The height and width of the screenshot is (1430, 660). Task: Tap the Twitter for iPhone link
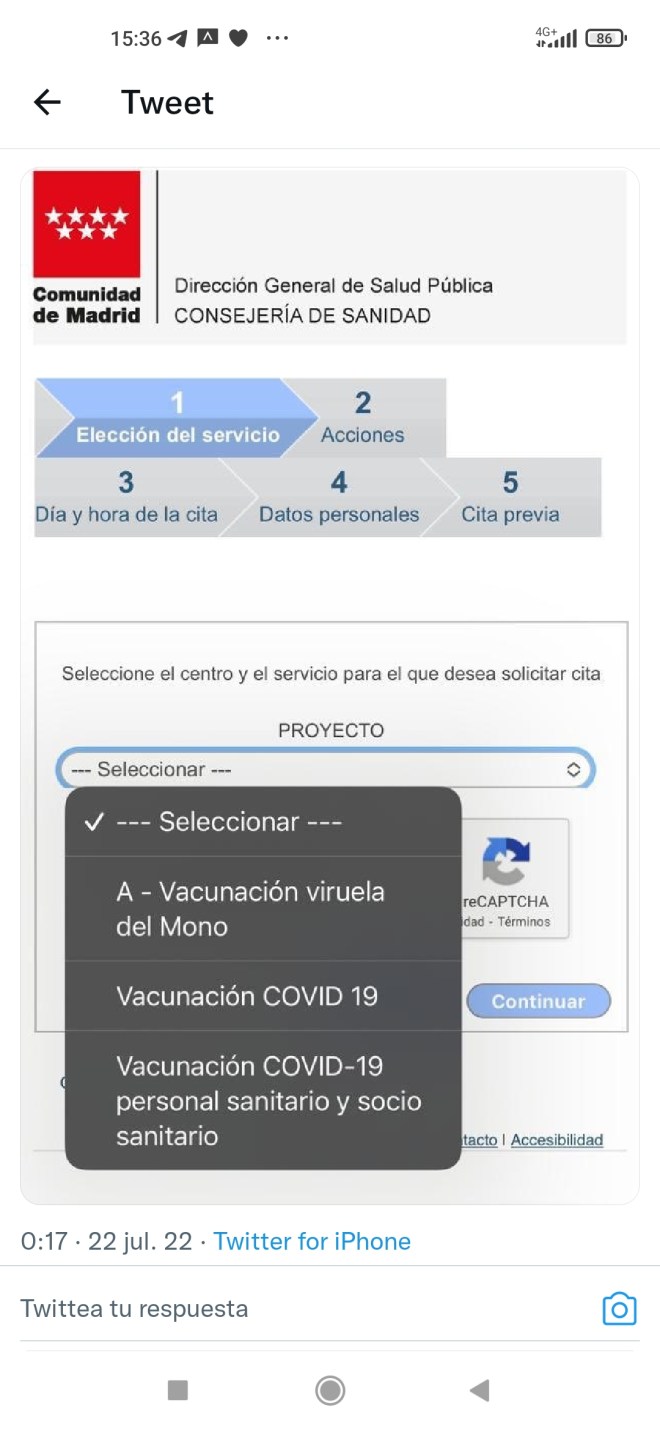(312, 1241)
